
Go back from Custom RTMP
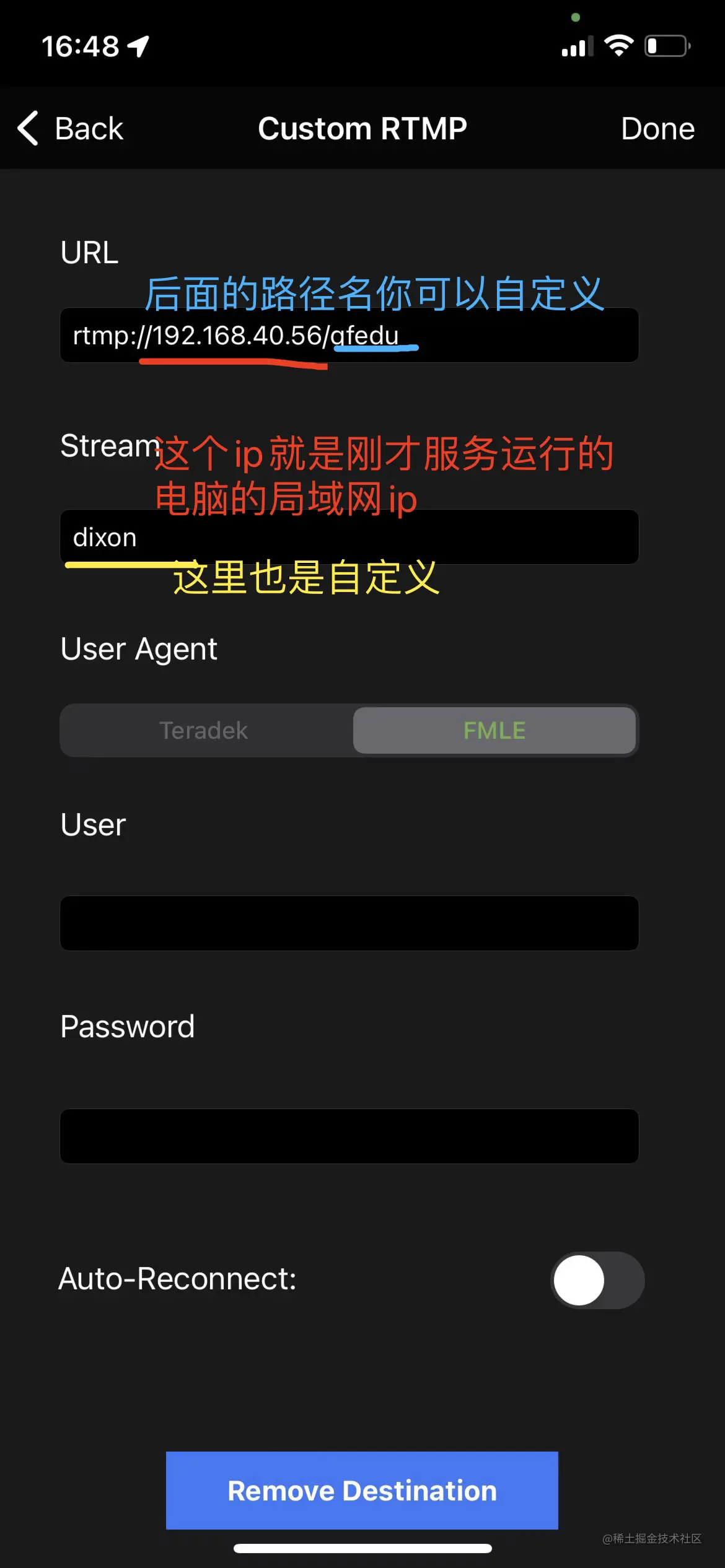tap(71, 129)
